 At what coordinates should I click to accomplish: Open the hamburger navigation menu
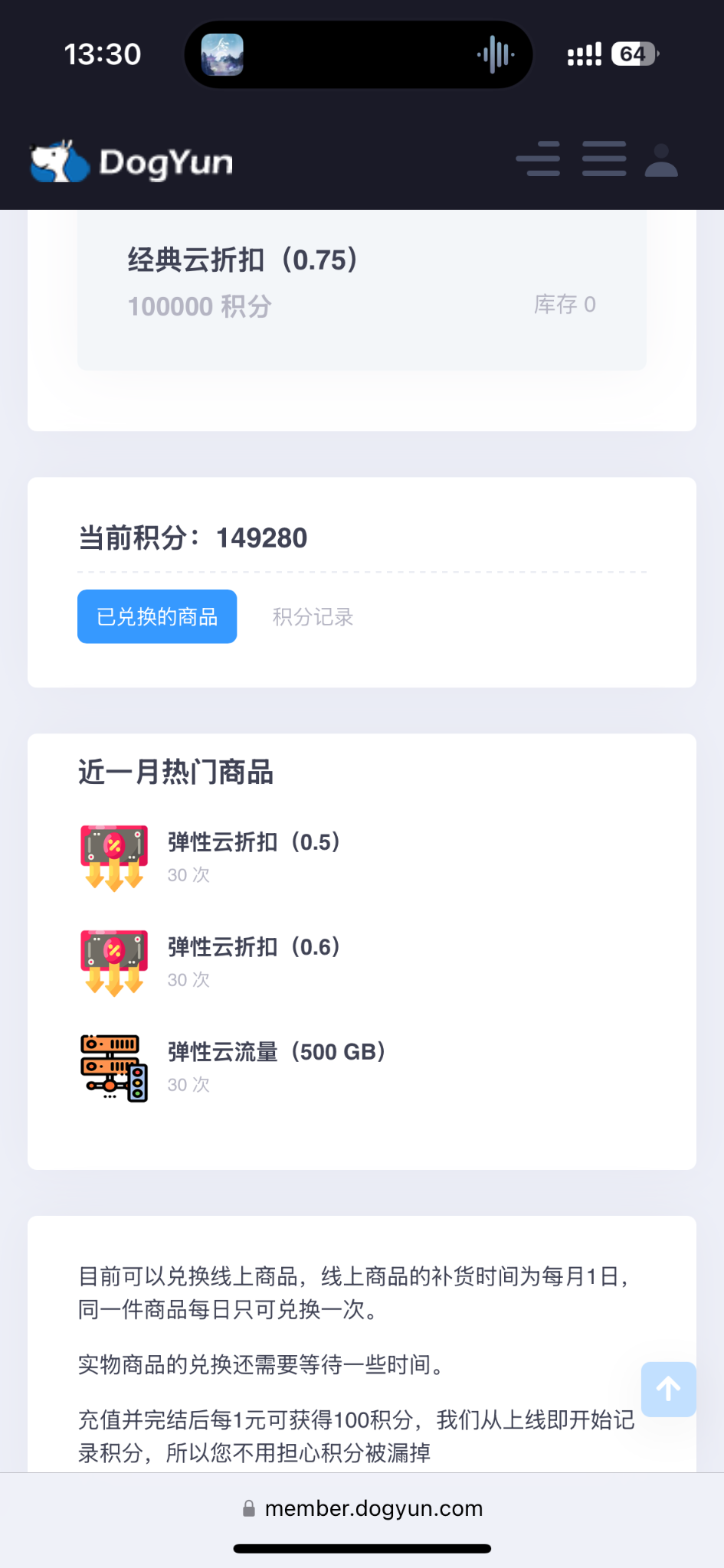click(x=604, y=159)
